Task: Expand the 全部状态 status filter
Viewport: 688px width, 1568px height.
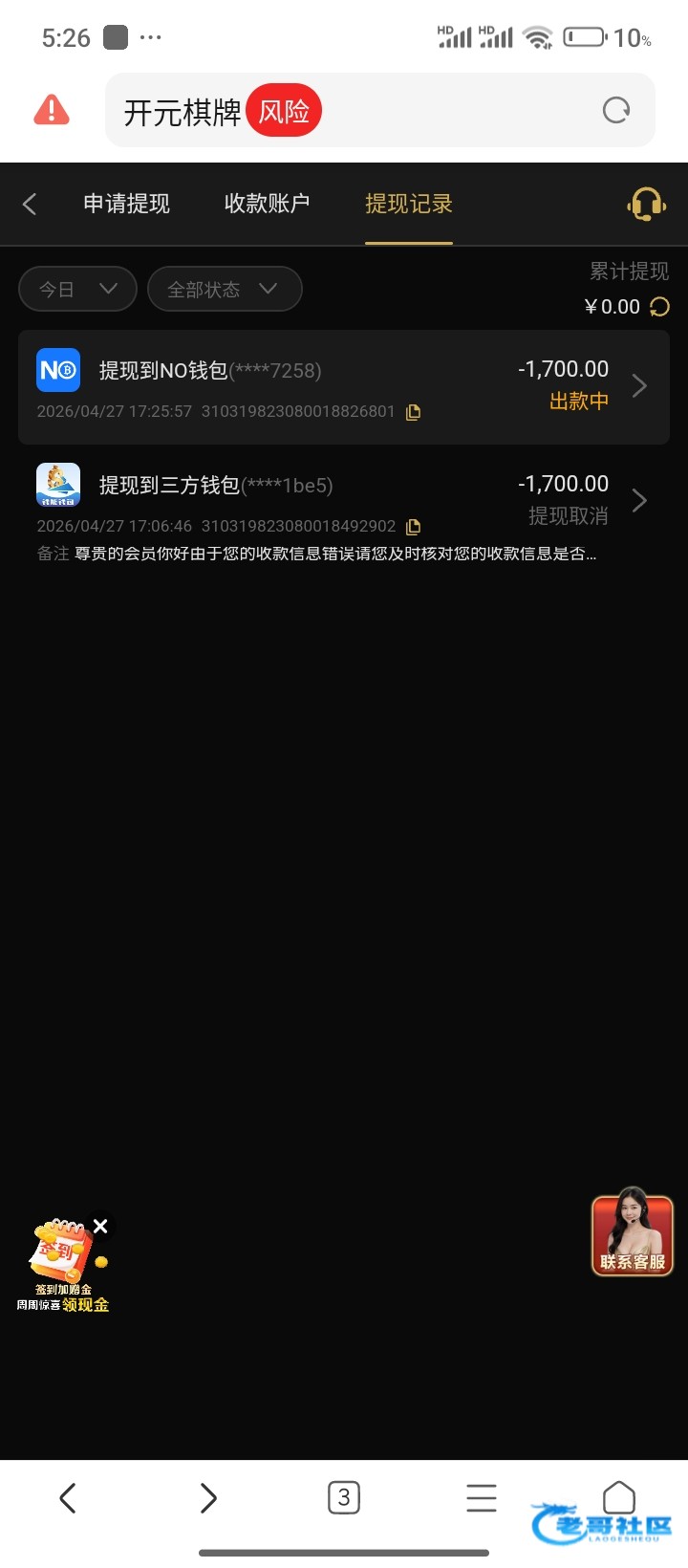Action: pyautogui.click(x=225, y=289)
